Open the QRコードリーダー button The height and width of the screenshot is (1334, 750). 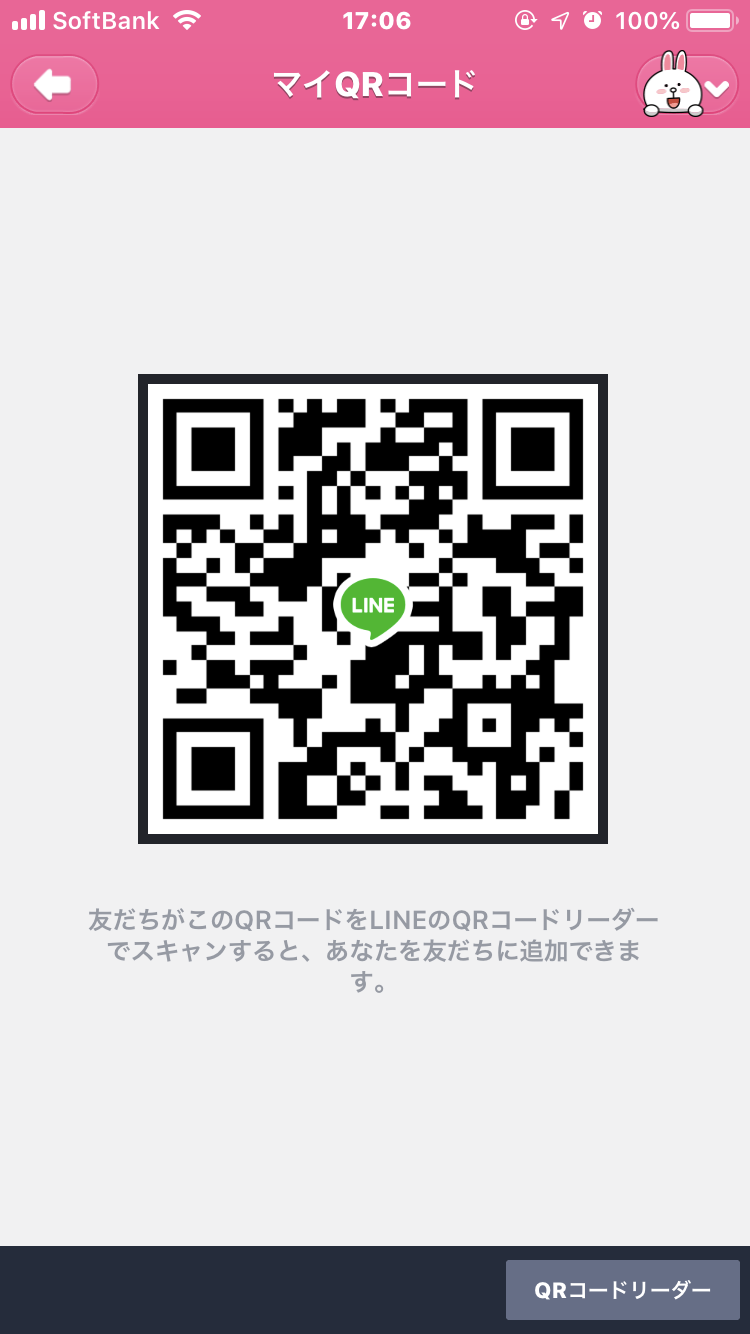pyautogui.click(x=622, y=1290)
